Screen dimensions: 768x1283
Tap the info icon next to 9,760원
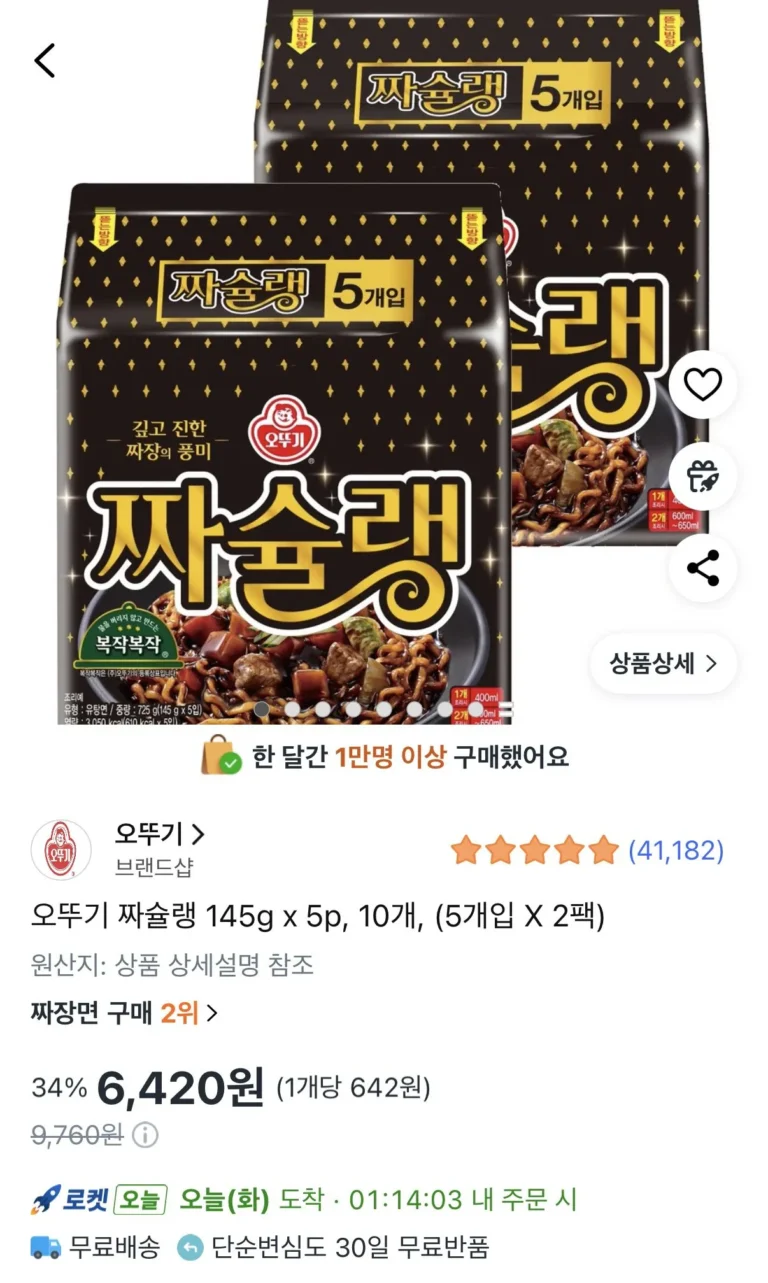coord(146,1135)
